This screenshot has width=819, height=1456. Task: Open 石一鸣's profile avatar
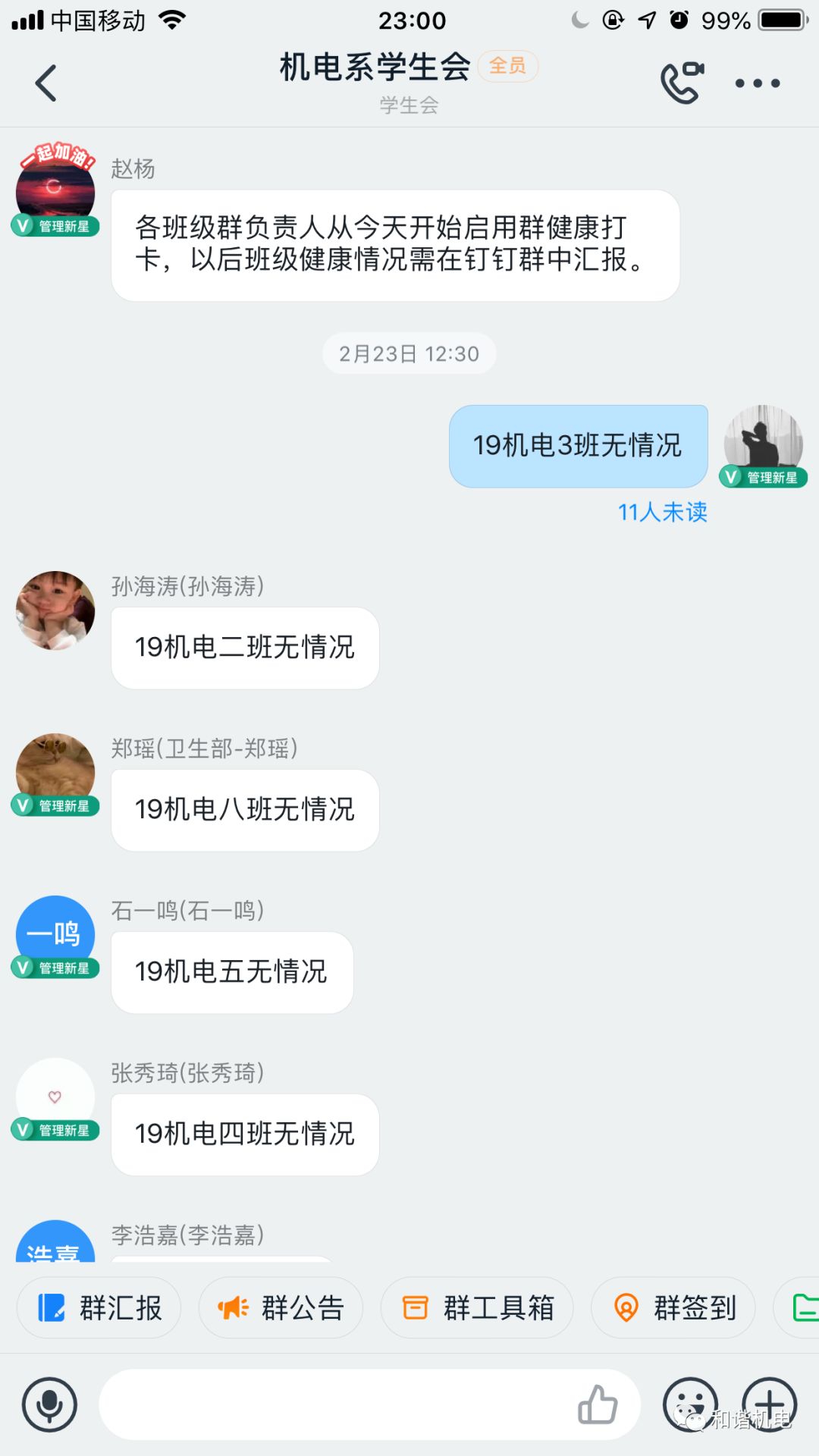55,934
